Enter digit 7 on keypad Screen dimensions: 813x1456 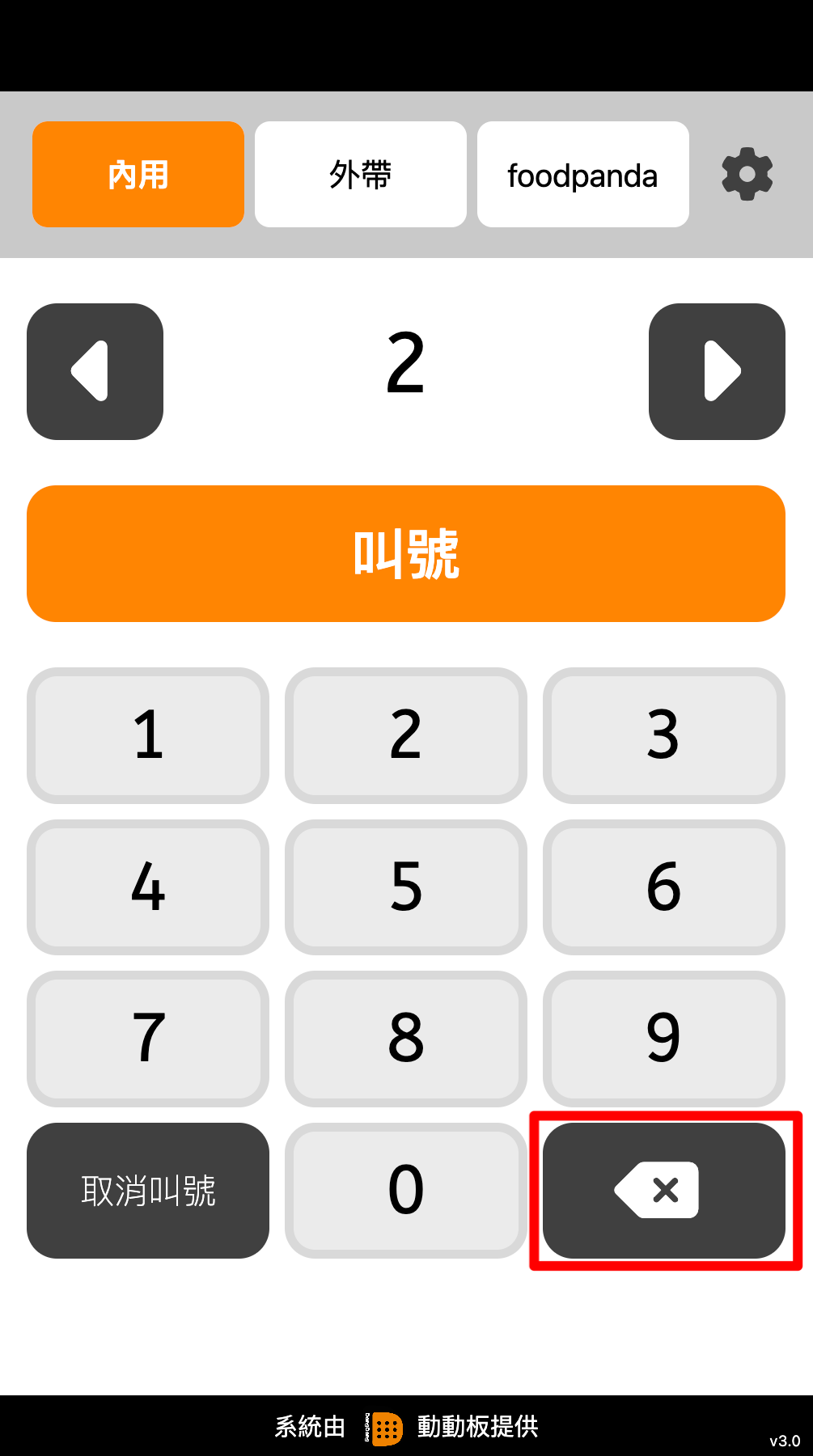coord(148,1039)
